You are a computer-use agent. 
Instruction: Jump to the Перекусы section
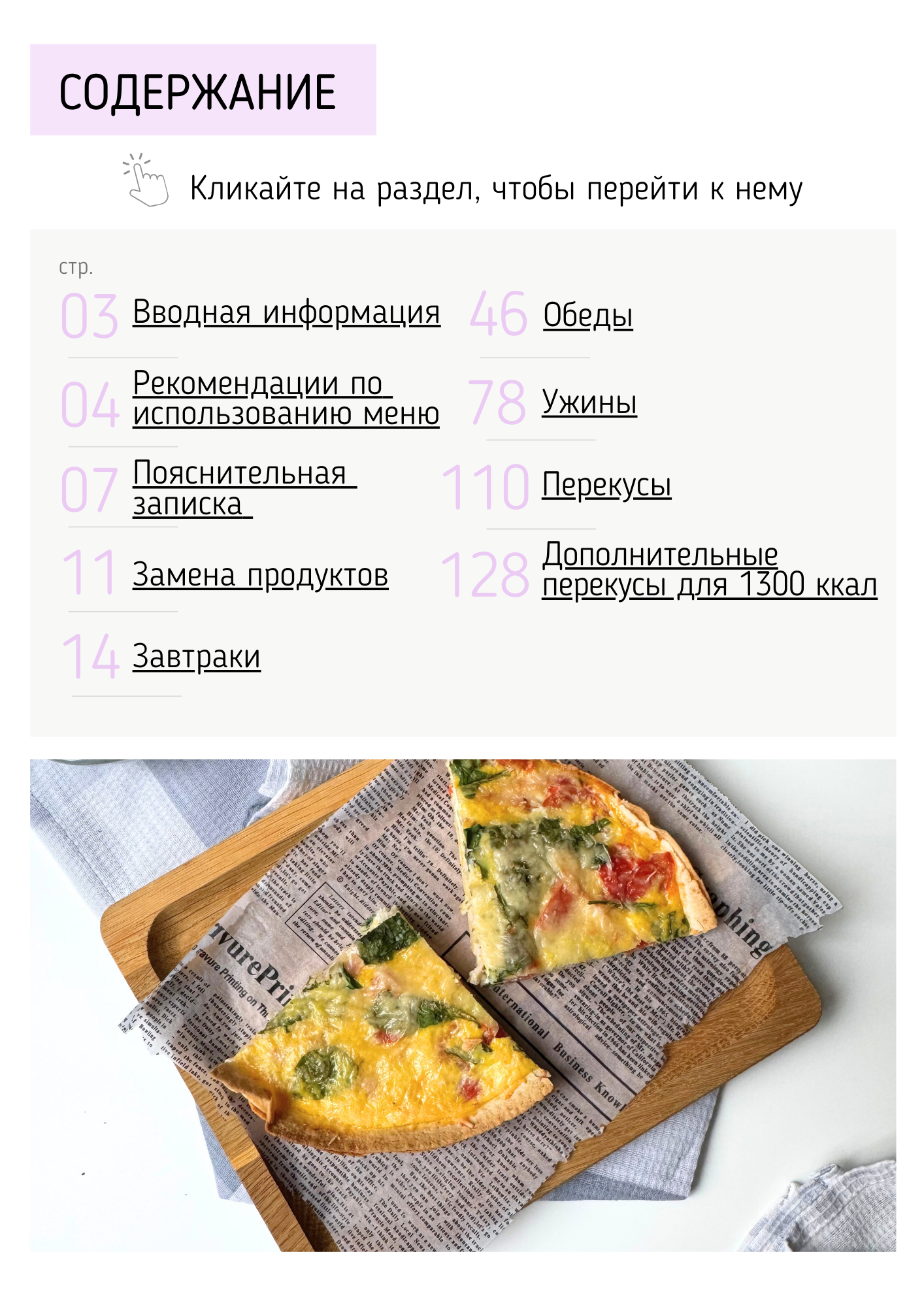(x=606, y=486)
